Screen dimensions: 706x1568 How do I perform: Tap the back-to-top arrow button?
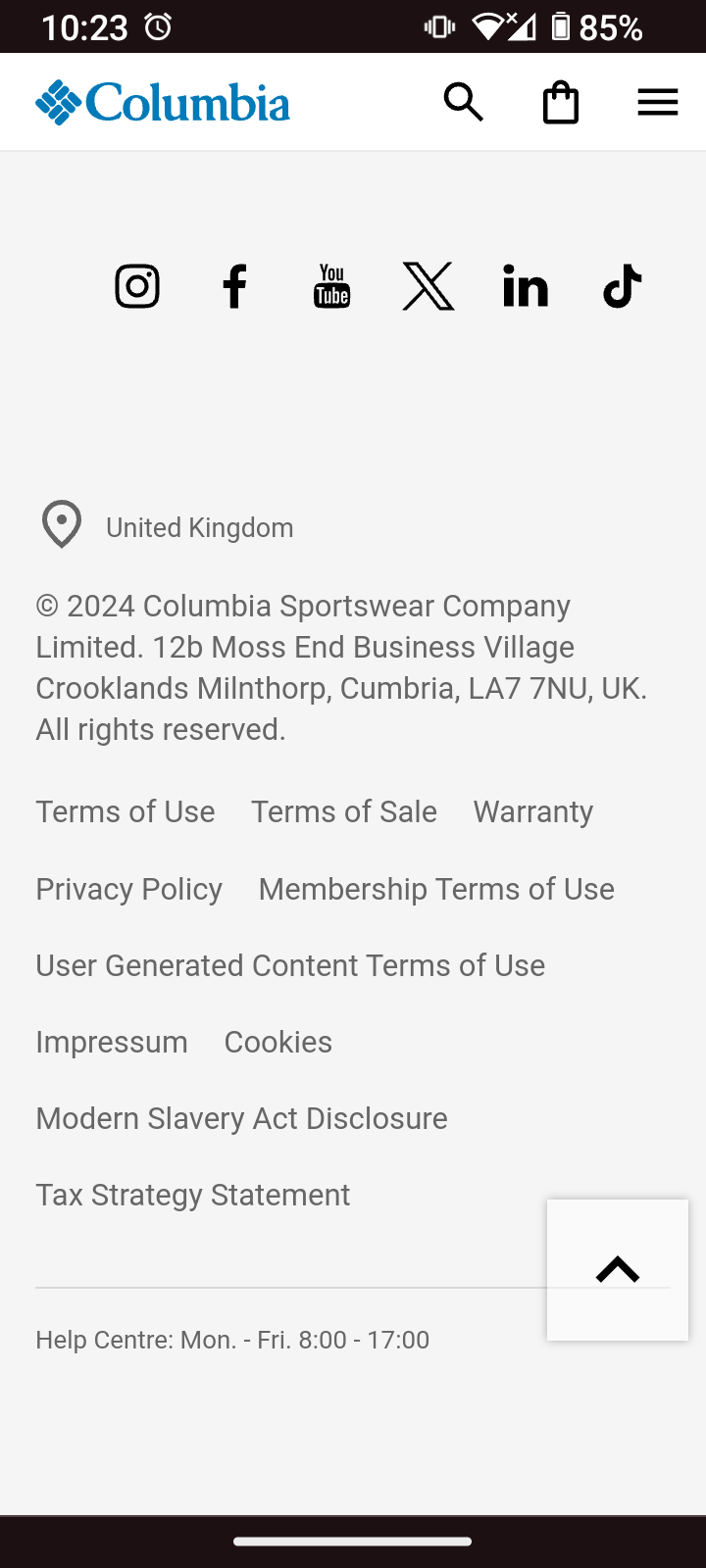(x=618, y=1270)
